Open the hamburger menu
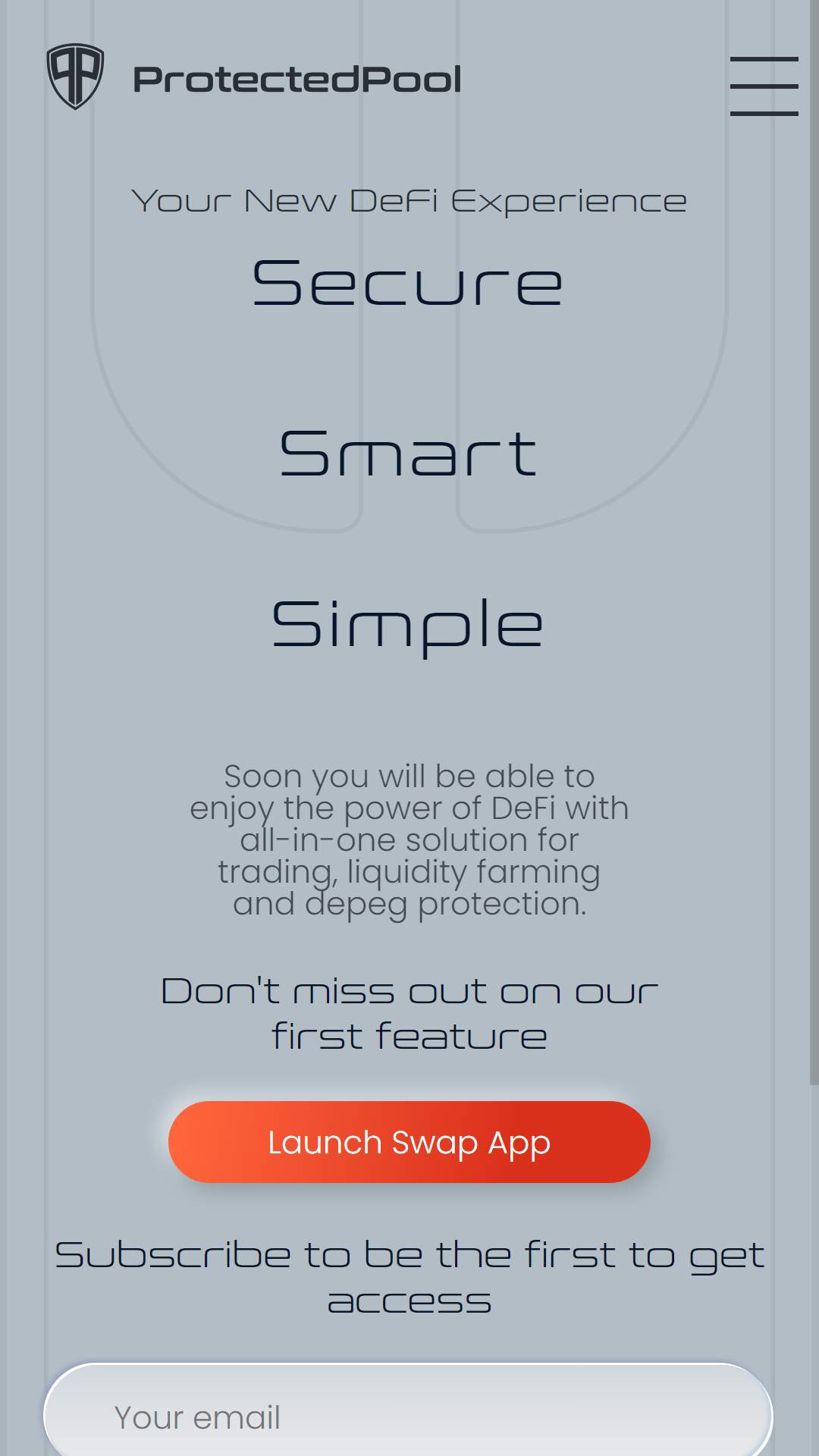 (764, 86)
